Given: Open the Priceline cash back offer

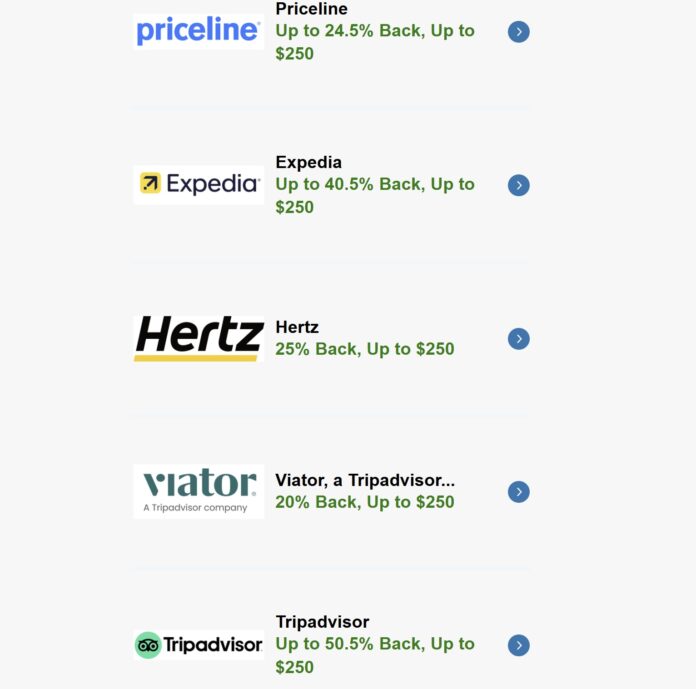Looking at the screenshot, I should pos(518,32).
